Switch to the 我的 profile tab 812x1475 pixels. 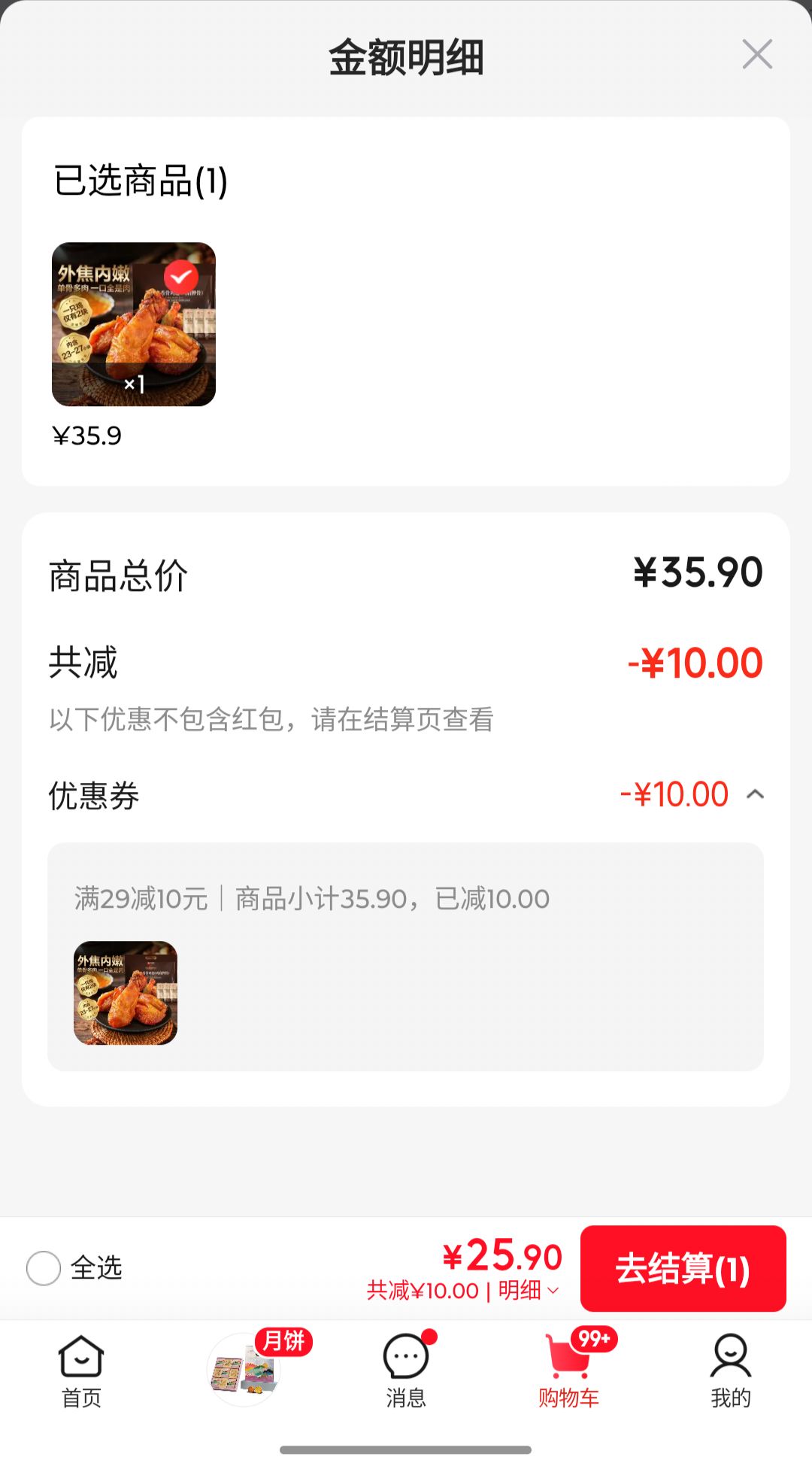tap(731, 1372)
